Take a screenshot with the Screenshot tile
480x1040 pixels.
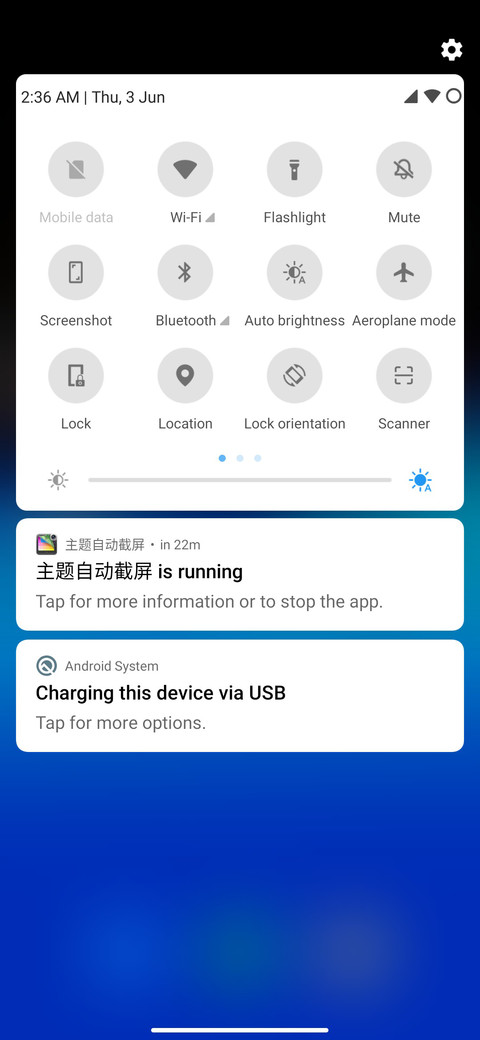pyautogui.click(x=76, y=272)
